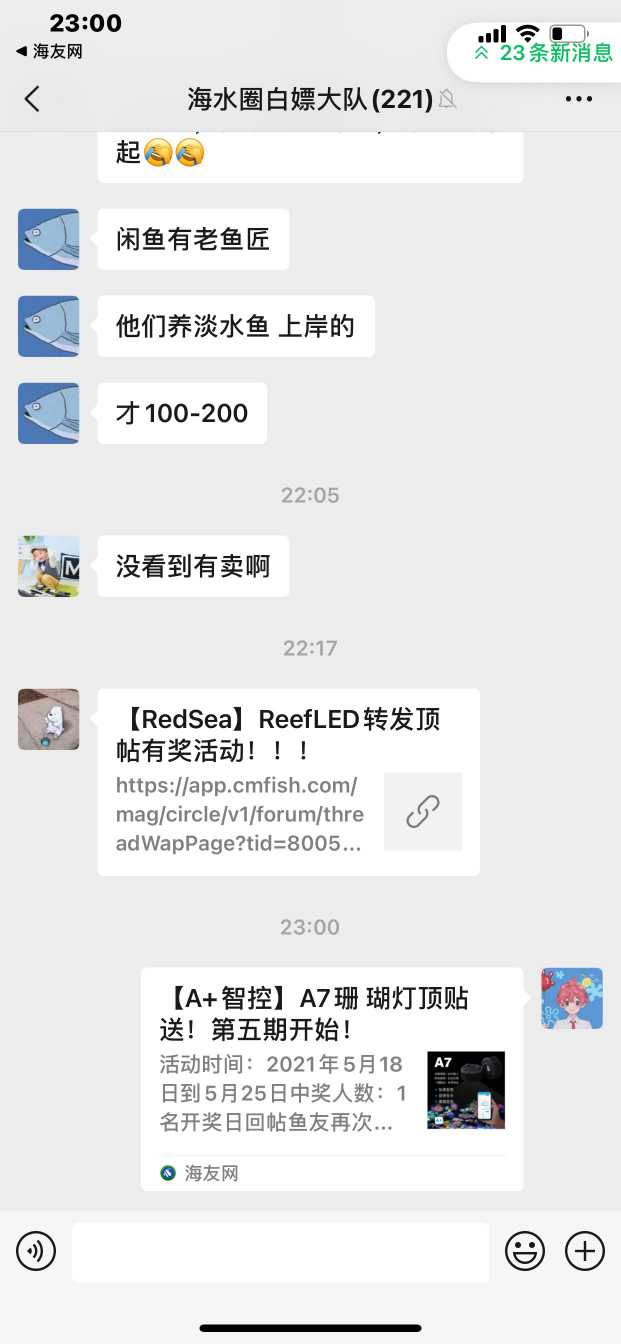Screen dimensions: 621x1344
Task: Open the RedSea ReefLED shared link card
Action: (288, 781)
